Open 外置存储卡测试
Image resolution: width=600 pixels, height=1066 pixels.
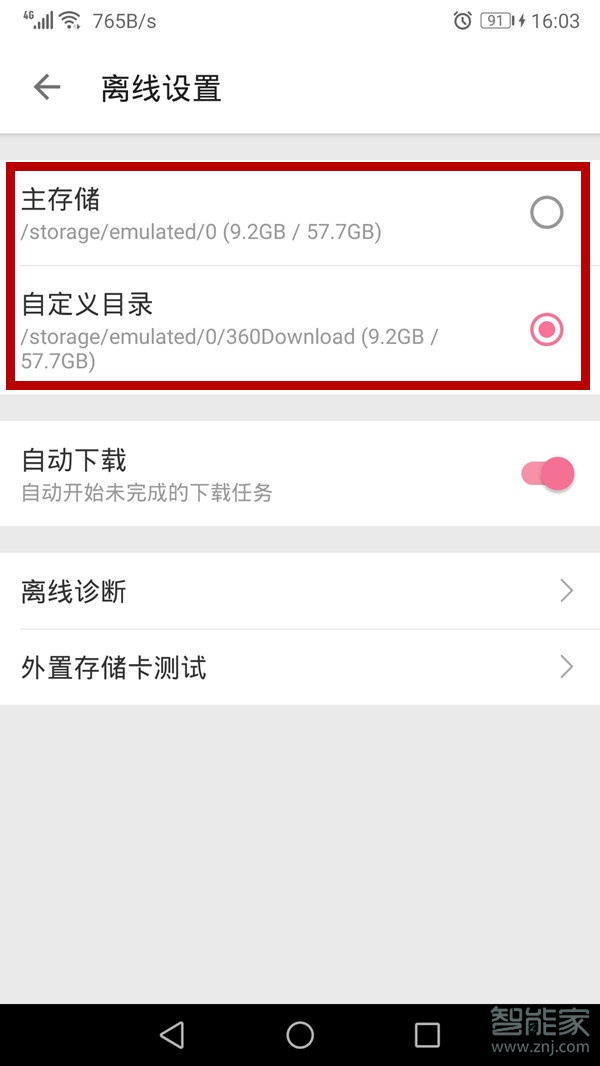point(300,667)
